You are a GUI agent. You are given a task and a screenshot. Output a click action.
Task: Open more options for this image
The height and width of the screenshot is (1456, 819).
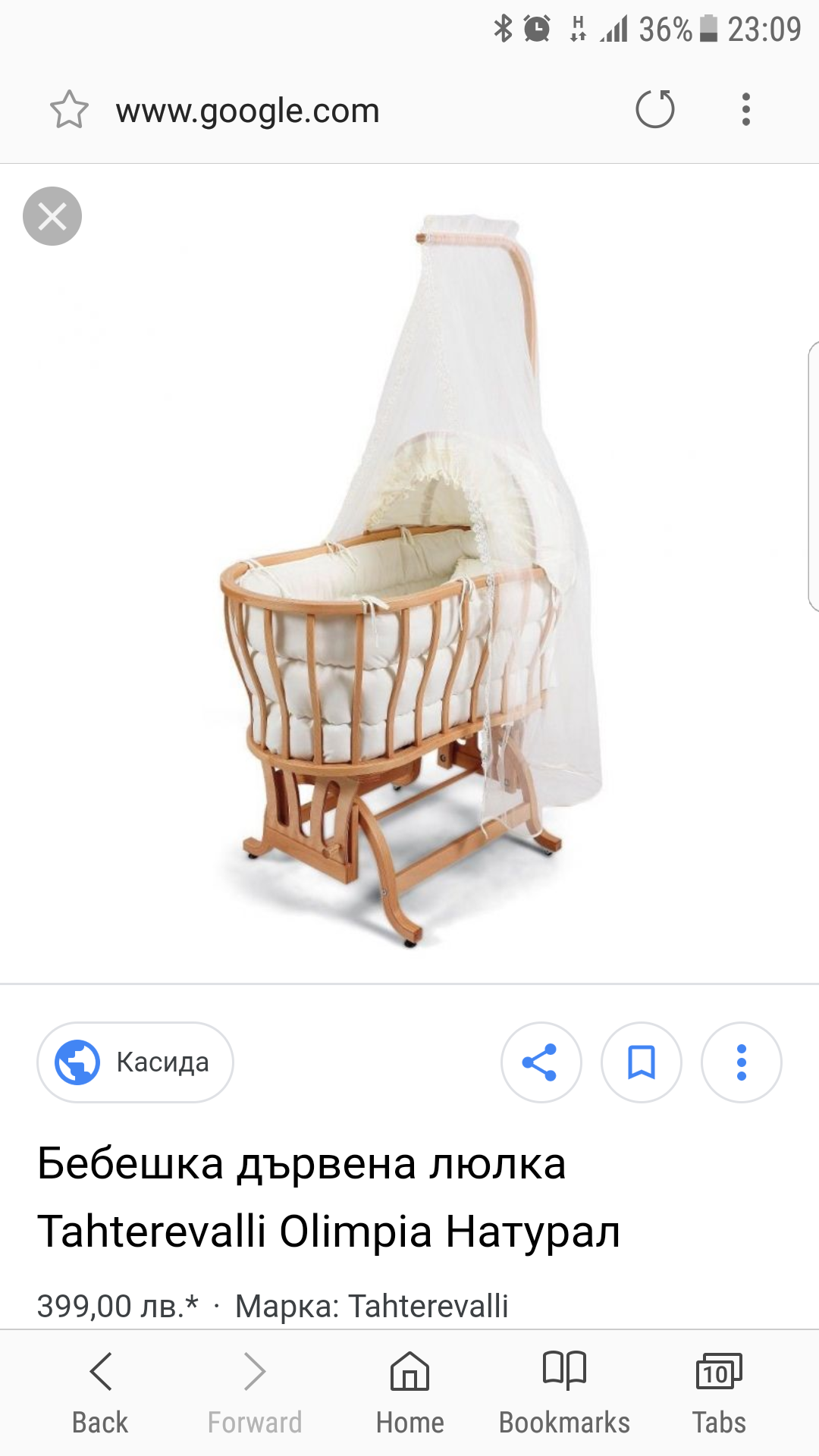click(x=742, y=1062)
